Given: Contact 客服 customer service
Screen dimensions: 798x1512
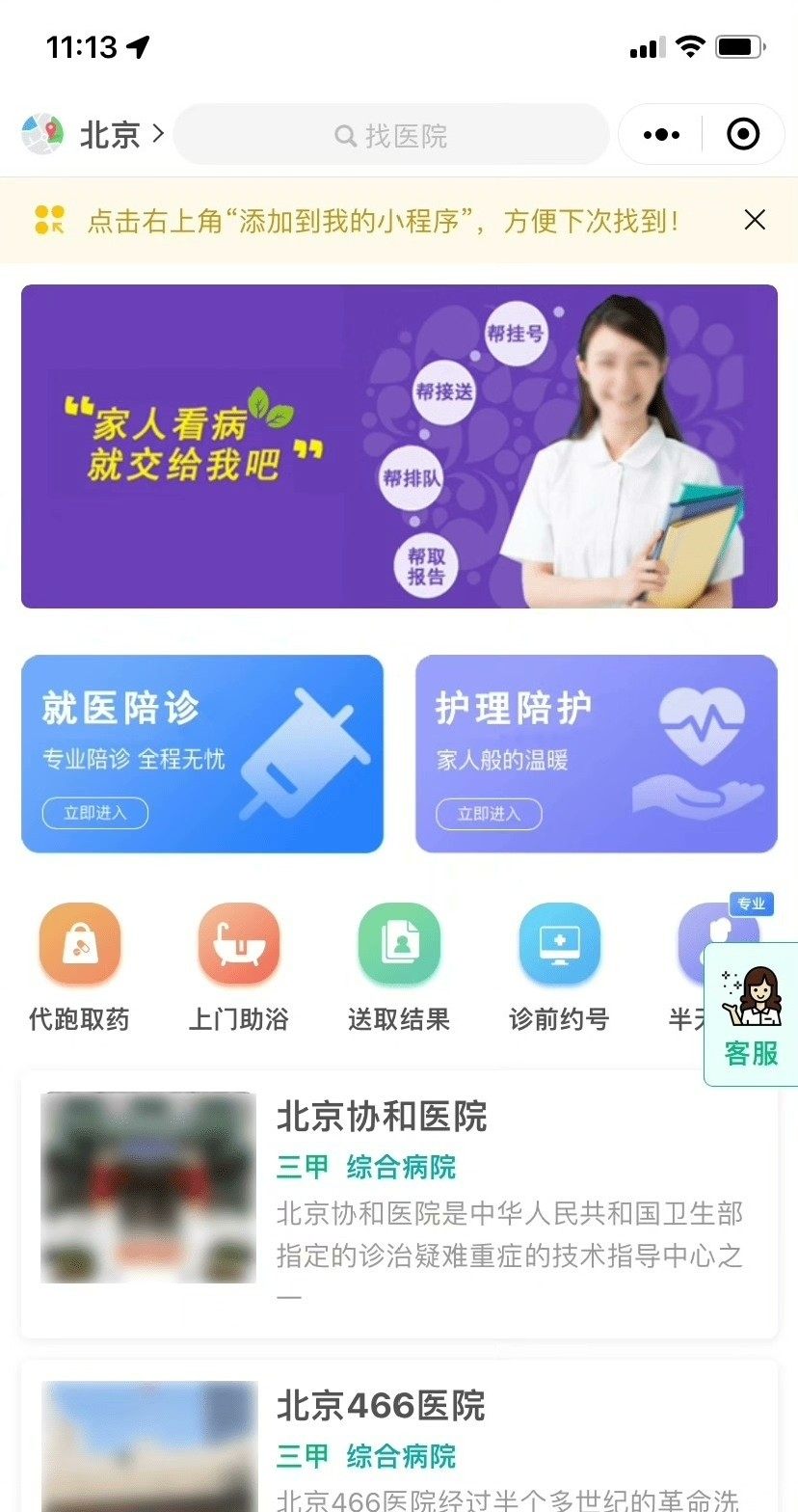Looking at the screenshot, I should point(752,1014).
